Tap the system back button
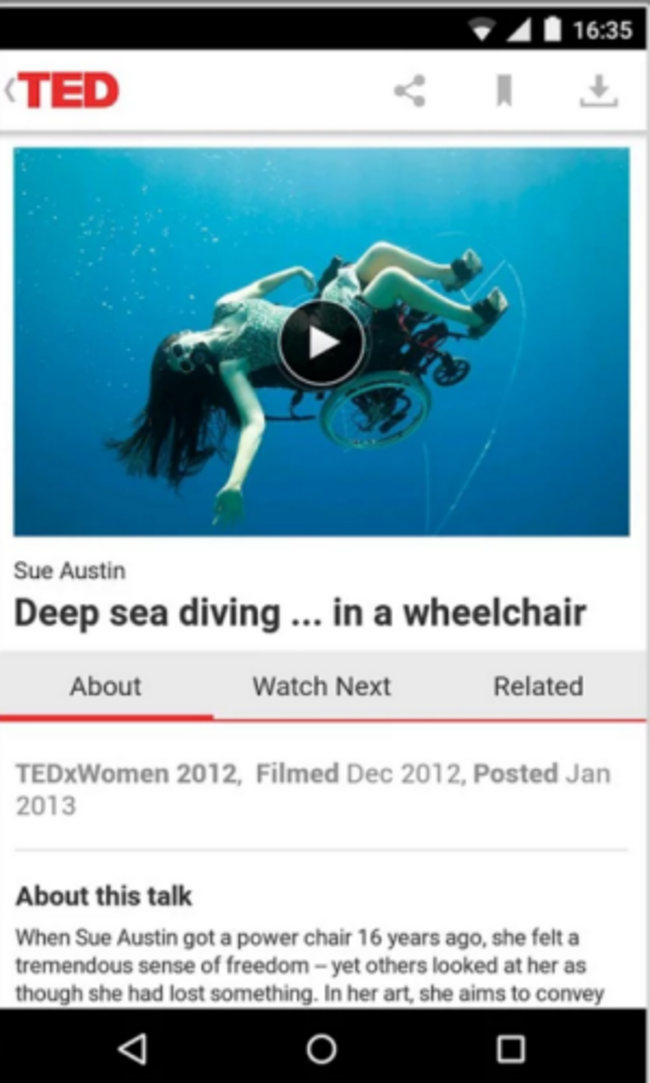The height and width of the screenshot is (1083, 650). 132,1047
